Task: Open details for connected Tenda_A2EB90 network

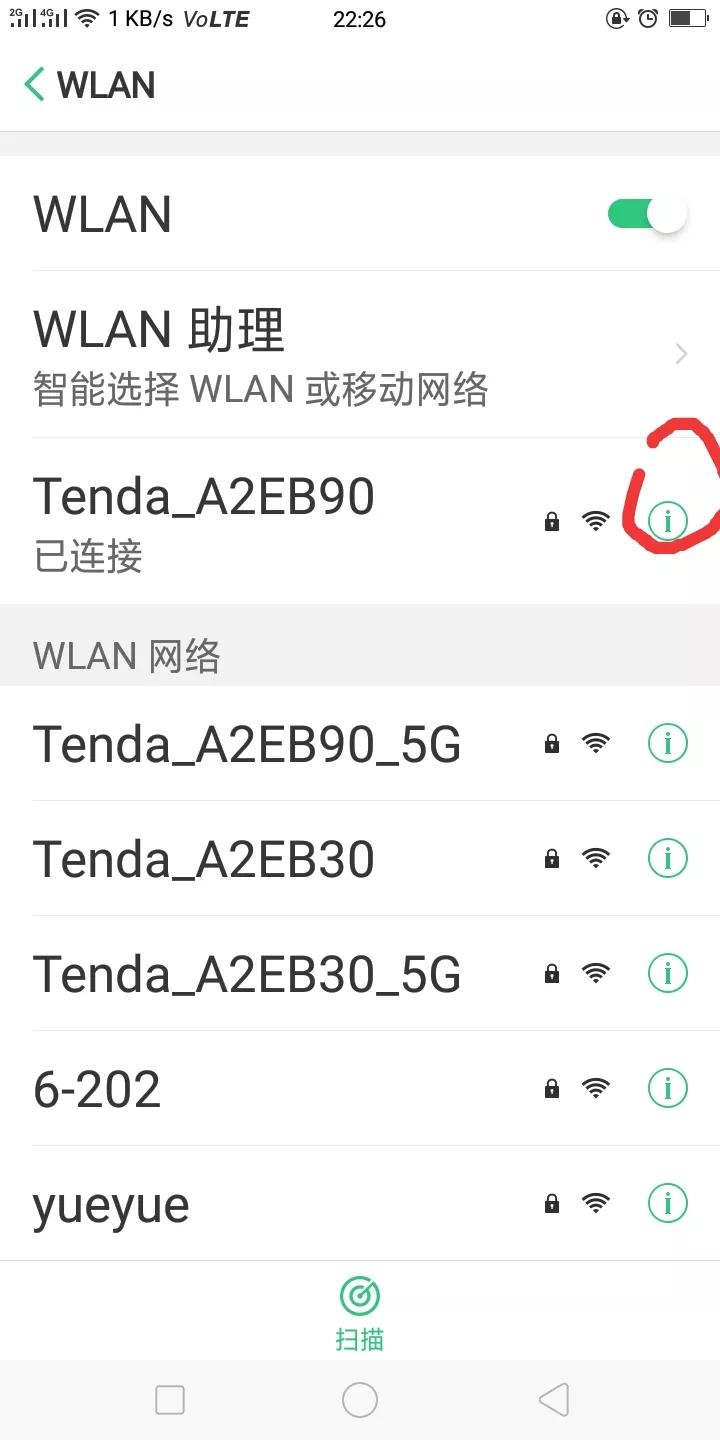Action: (x=667, y=520)
